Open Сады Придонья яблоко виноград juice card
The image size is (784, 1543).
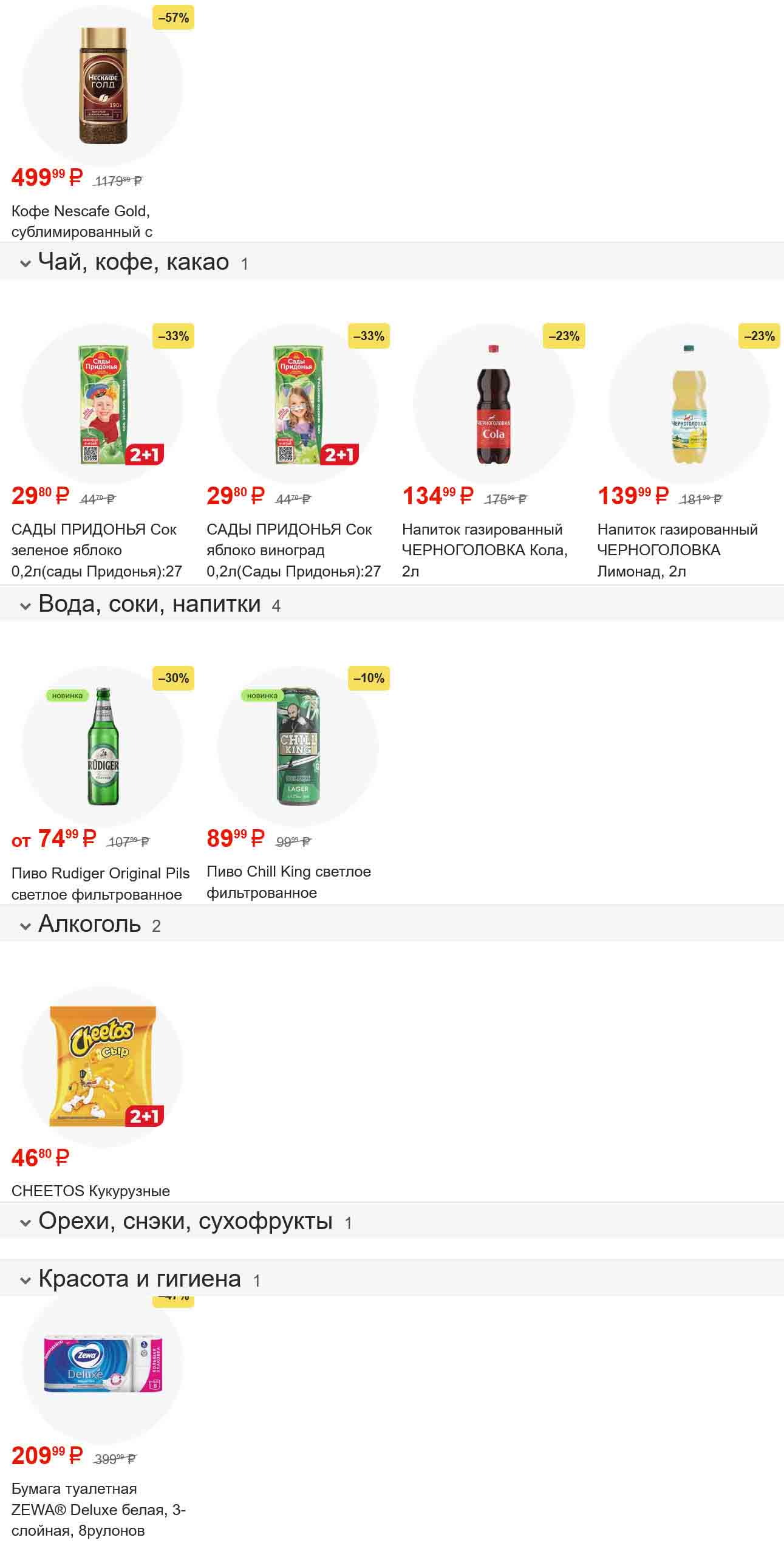(298, 404)
